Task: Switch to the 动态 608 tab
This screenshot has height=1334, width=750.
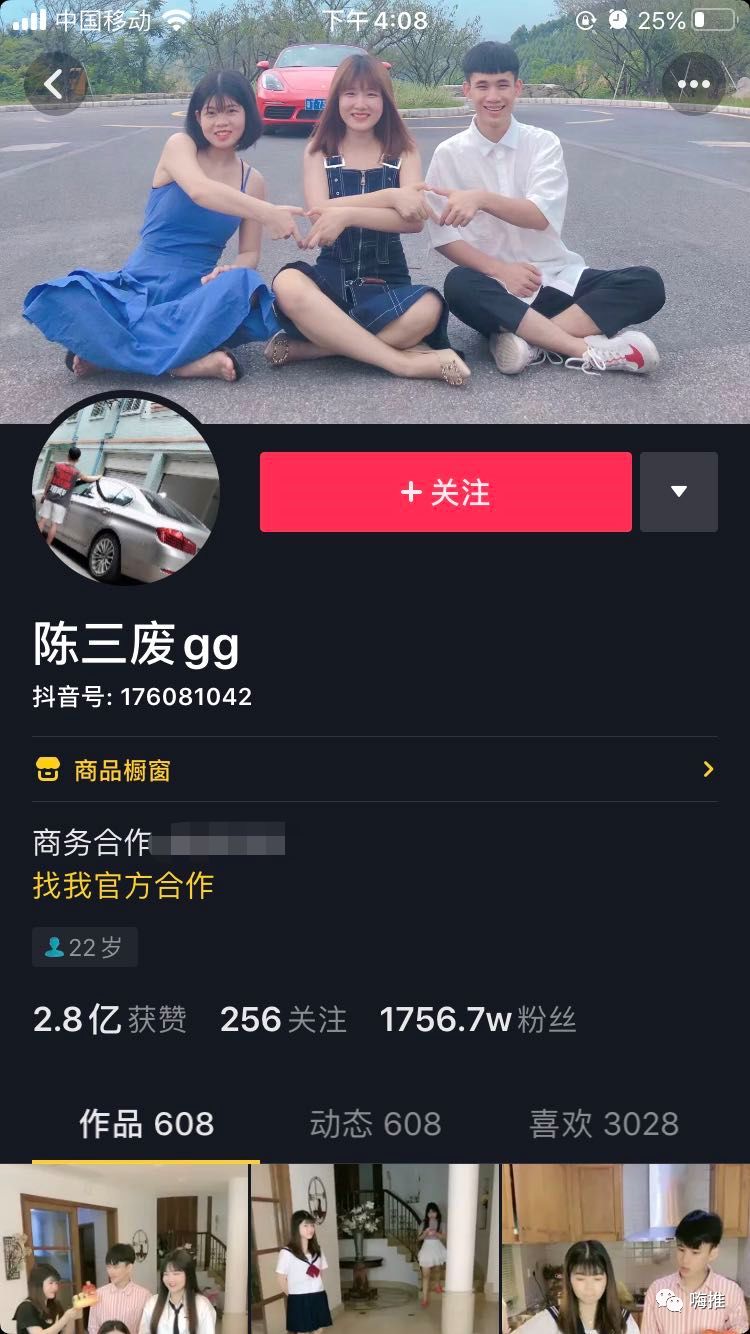Action: pos(375,1124)
